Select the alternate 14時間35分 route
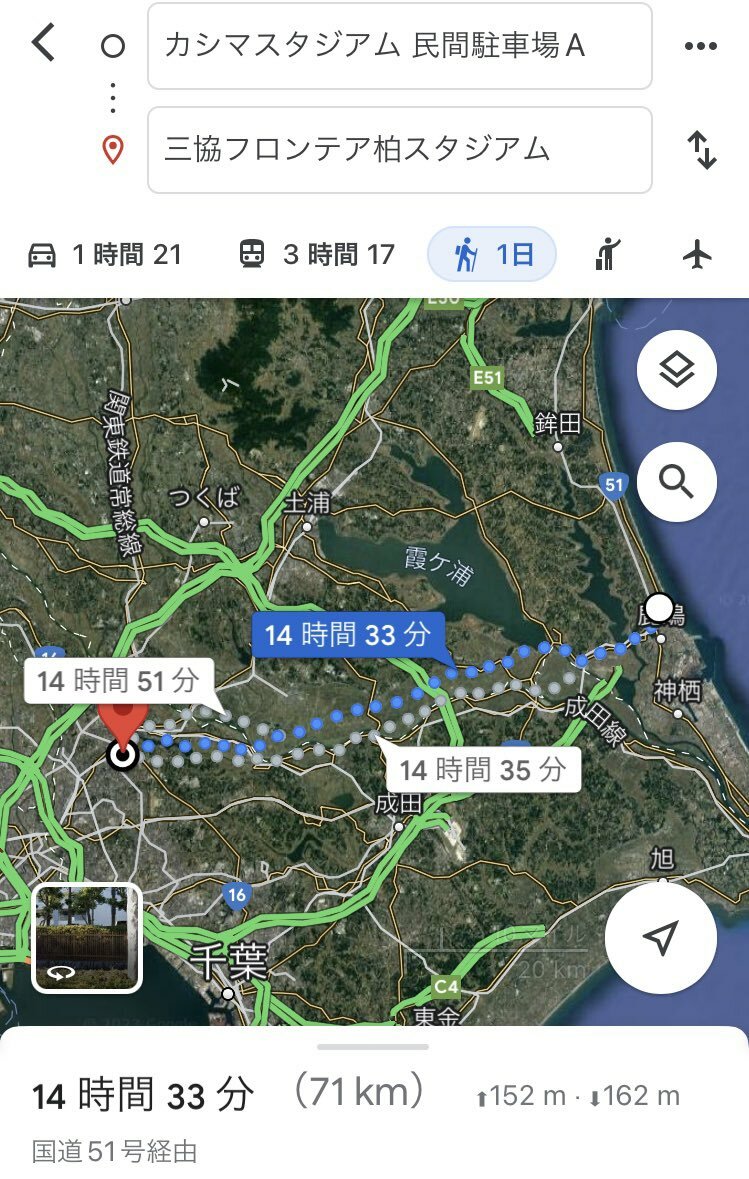The image size is (749, 1179). [481, 769]
